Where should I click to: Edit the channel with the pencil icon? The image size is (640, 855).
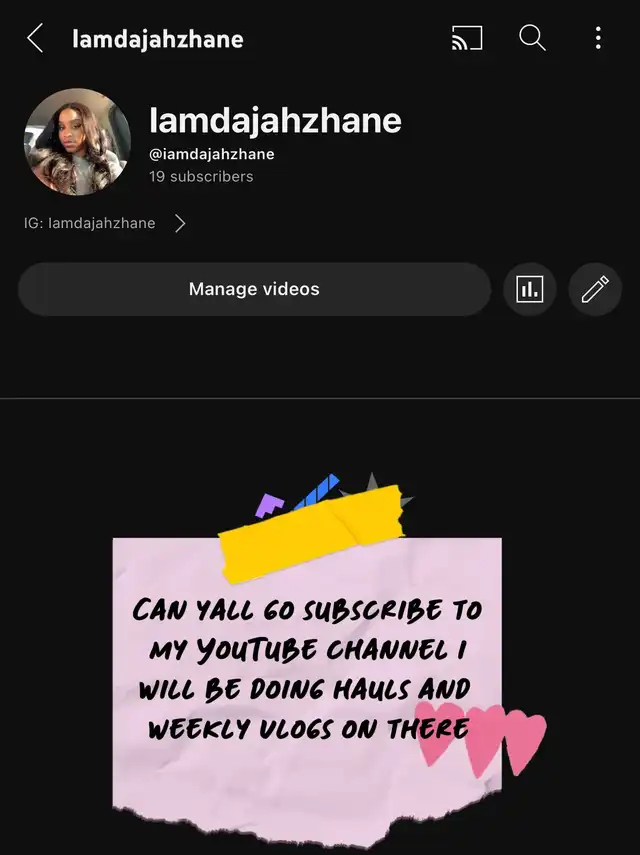(x=595, y=290)
